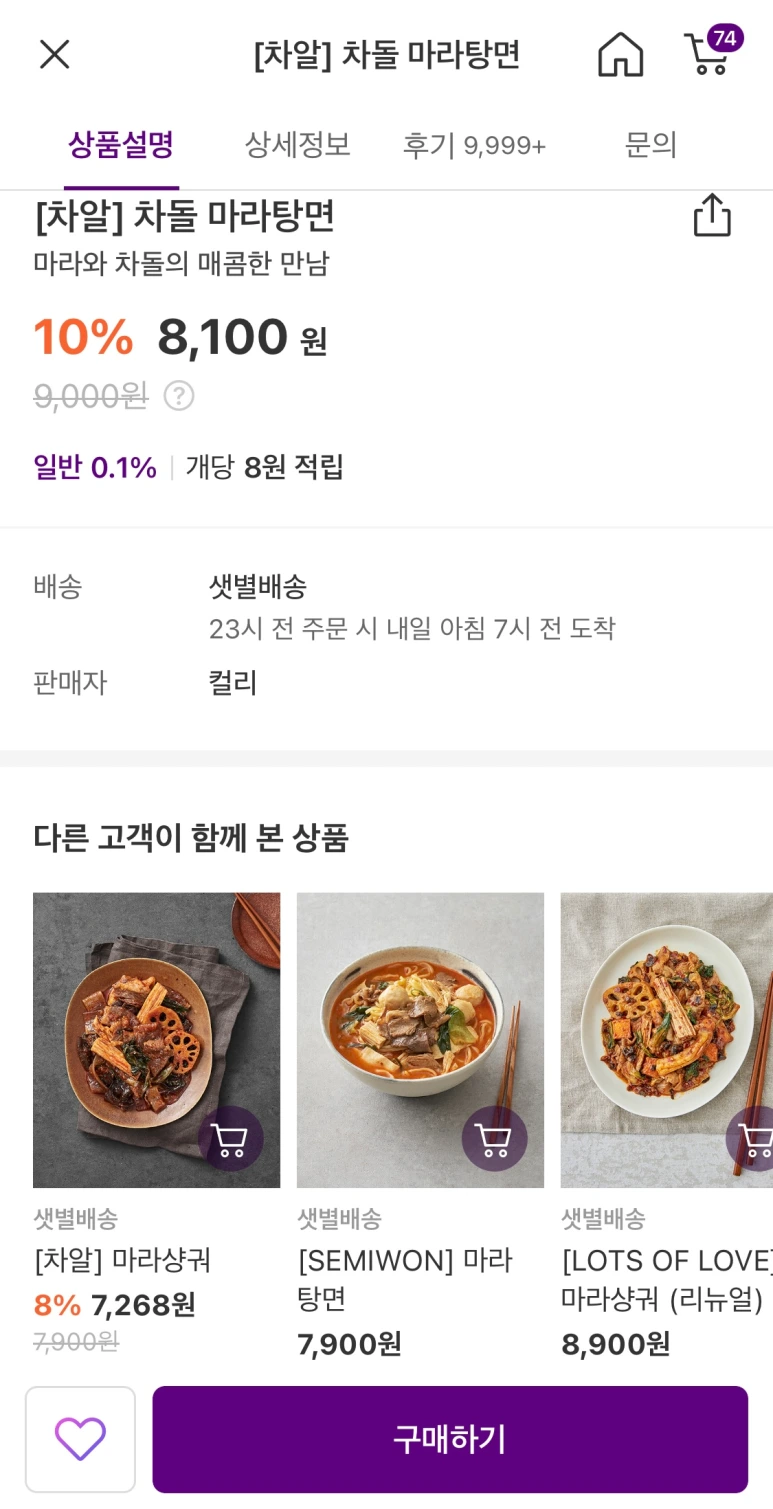Toggle the heart to favorite this product
This screenshot has height=1509, width=773.
click(x=80, y=1437)
